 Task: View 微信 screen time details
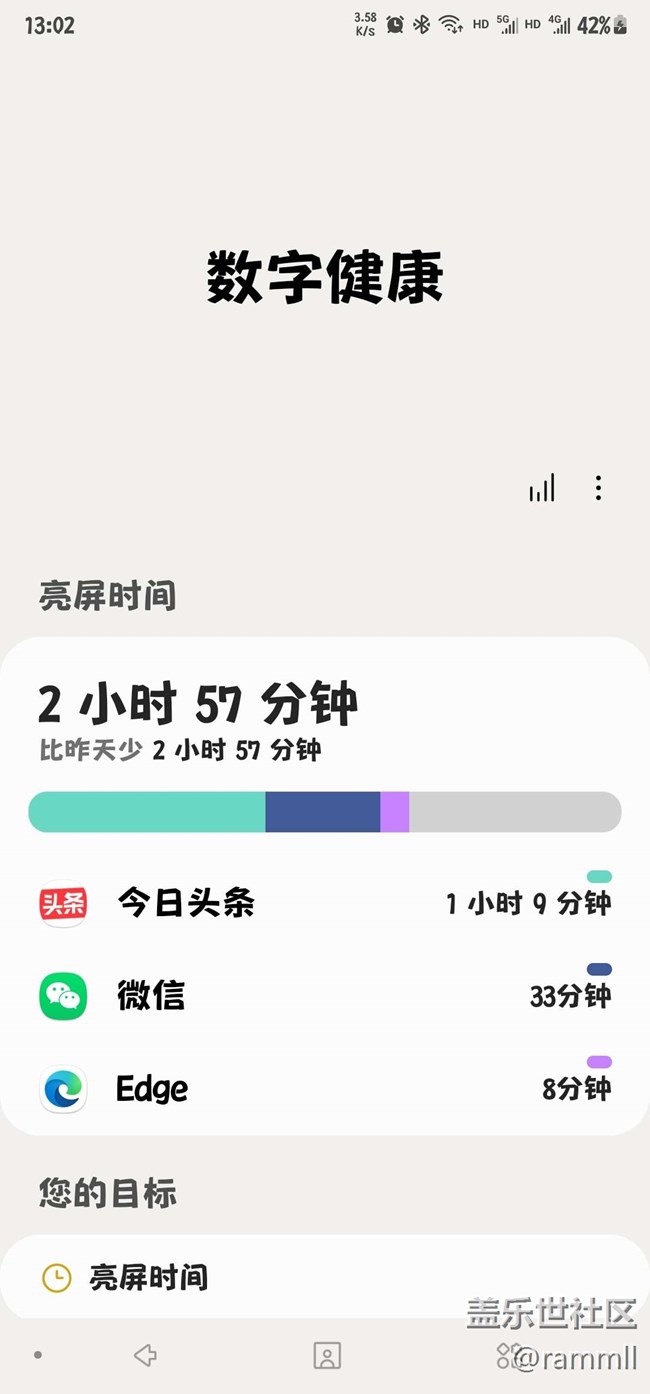pyautogui.click(x=324, y=996)
